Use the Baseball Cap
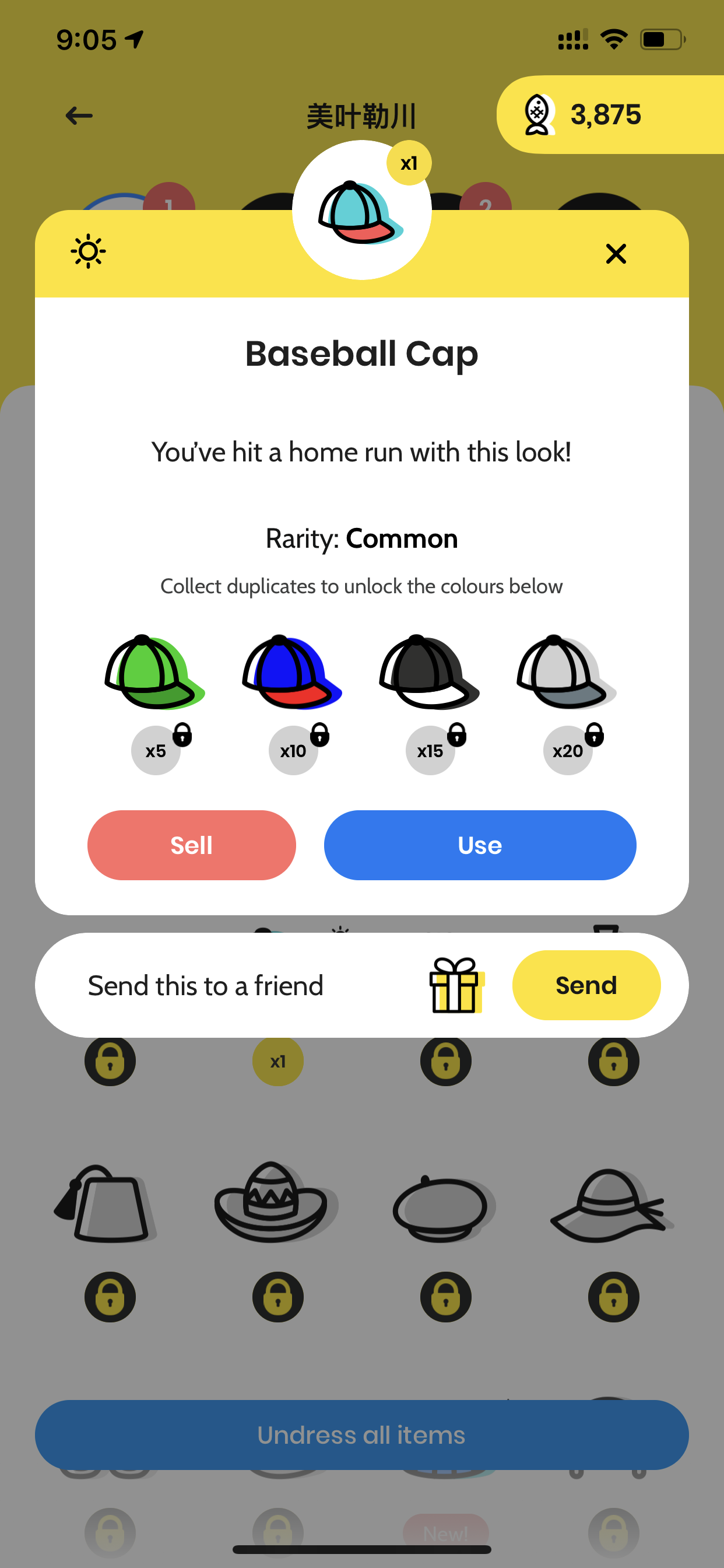The height and width of the screenshot is (1568, 724). pos(480,845)
